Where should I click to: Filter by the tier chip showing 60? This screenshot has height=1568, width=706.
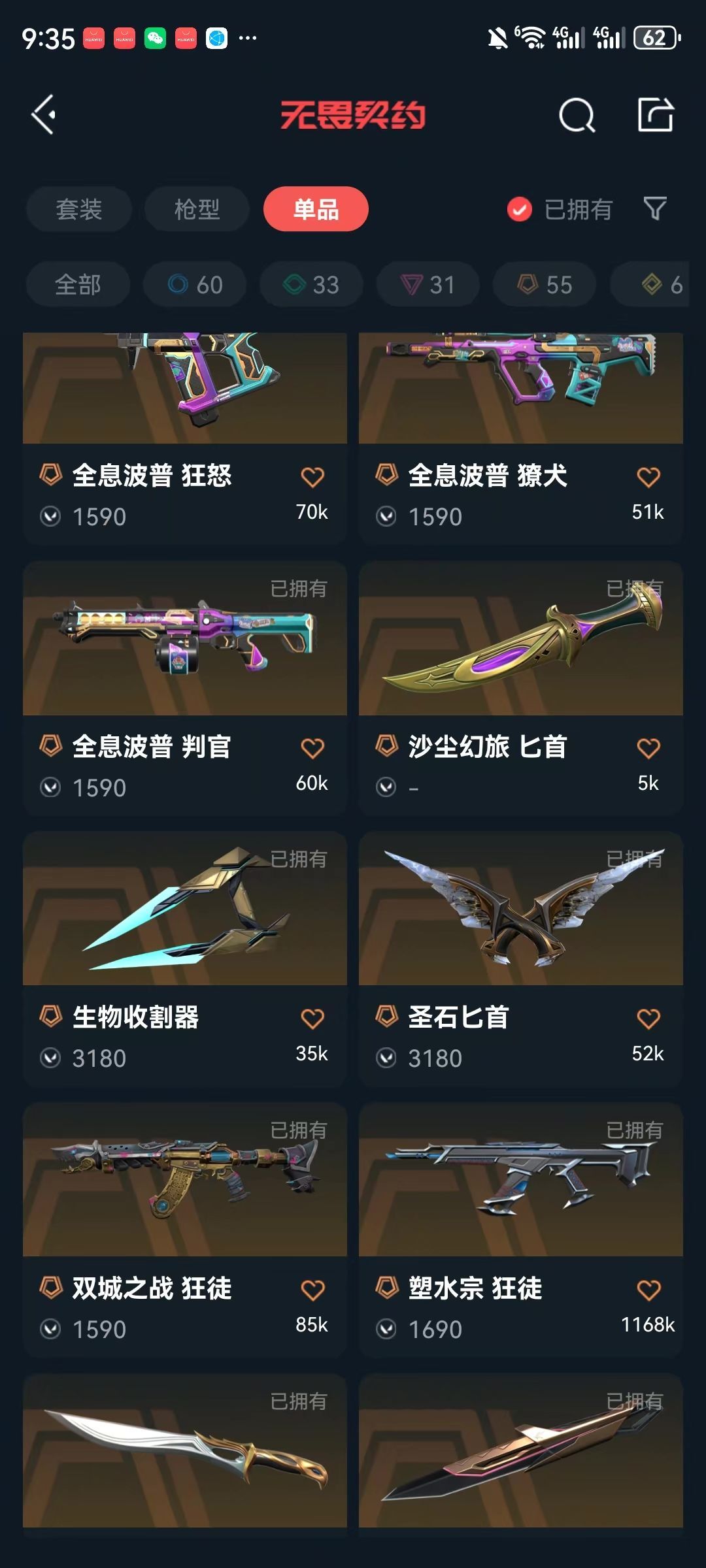(x=195, y=285)
